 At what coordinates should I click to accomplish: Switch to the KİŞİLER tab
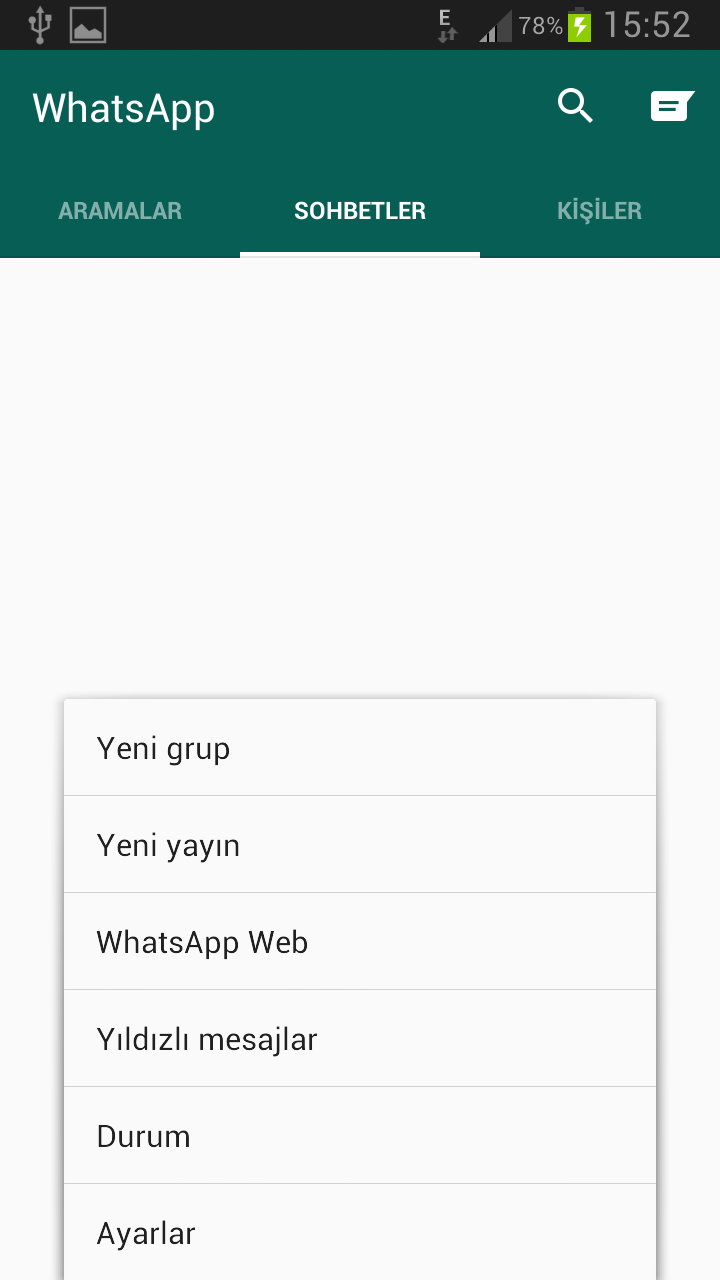(599, 211)
